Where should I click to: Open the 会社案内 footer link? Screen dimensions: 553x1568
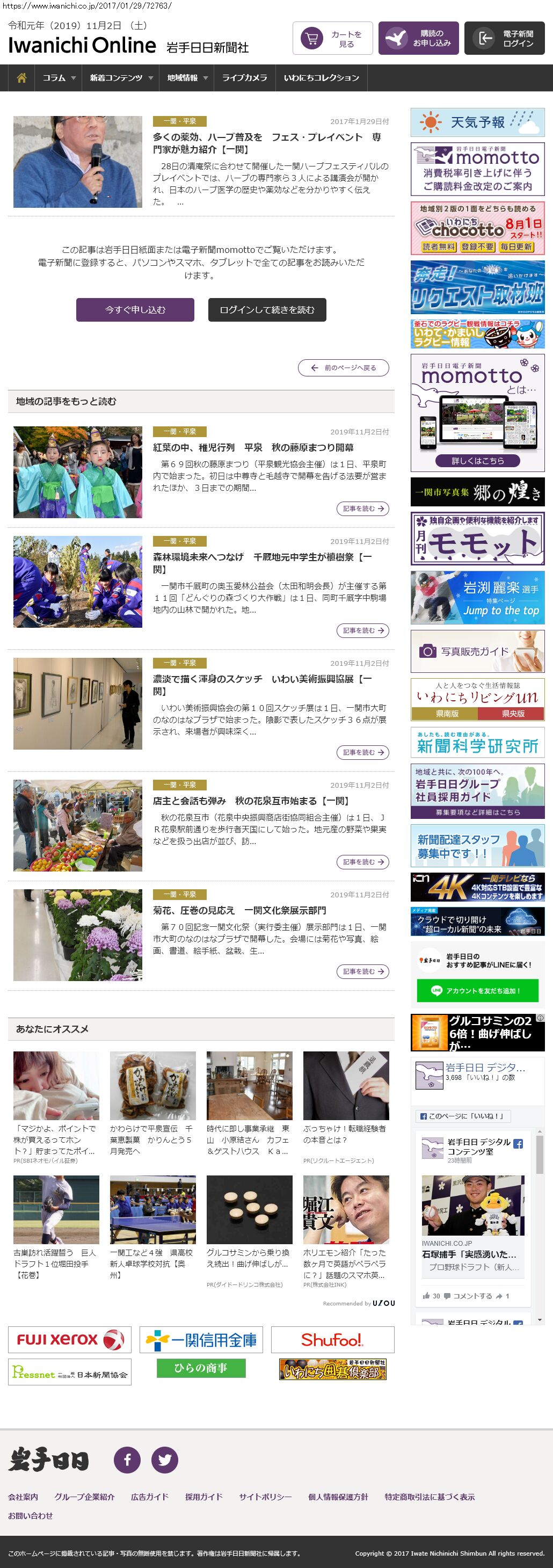tap(23, 1497)
